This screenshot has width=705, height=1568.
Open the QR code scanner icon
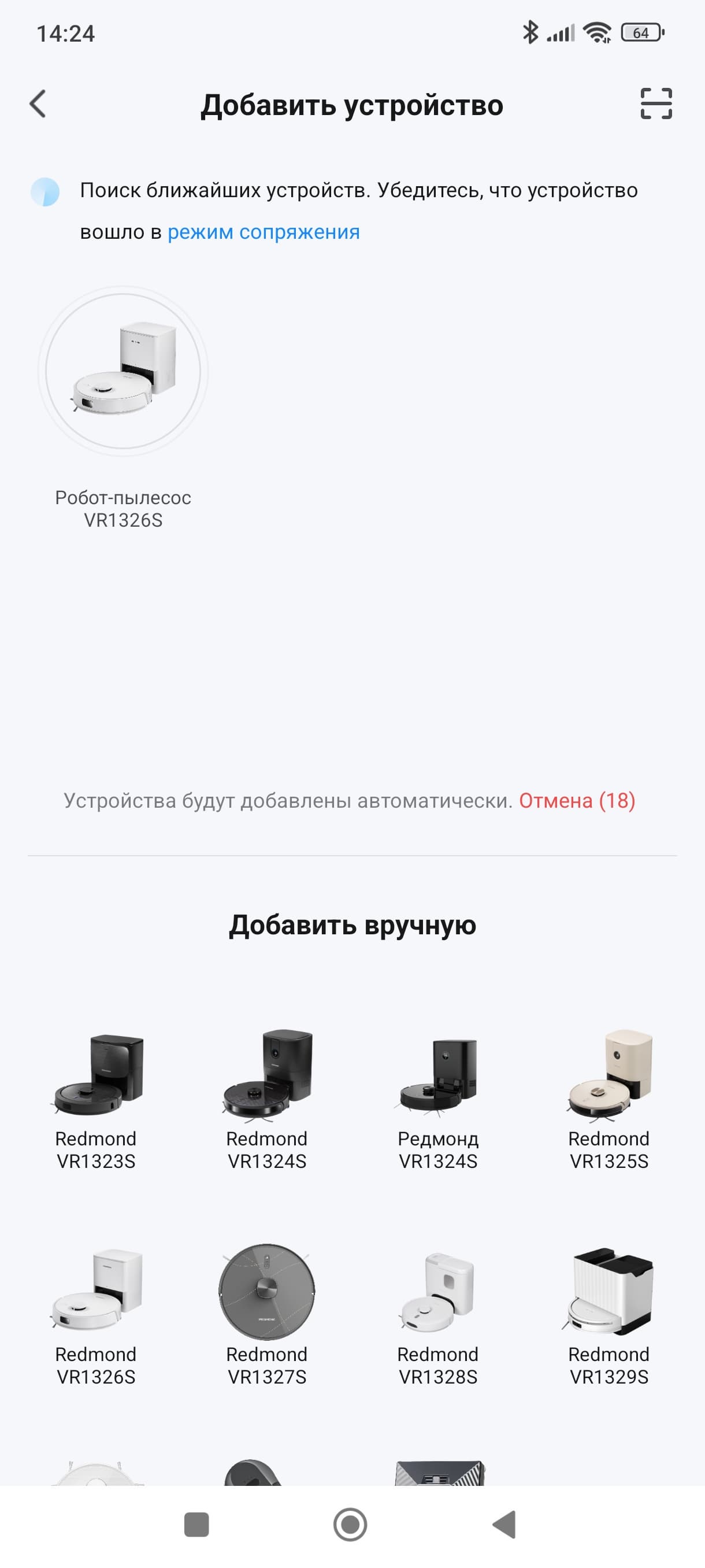656,103
